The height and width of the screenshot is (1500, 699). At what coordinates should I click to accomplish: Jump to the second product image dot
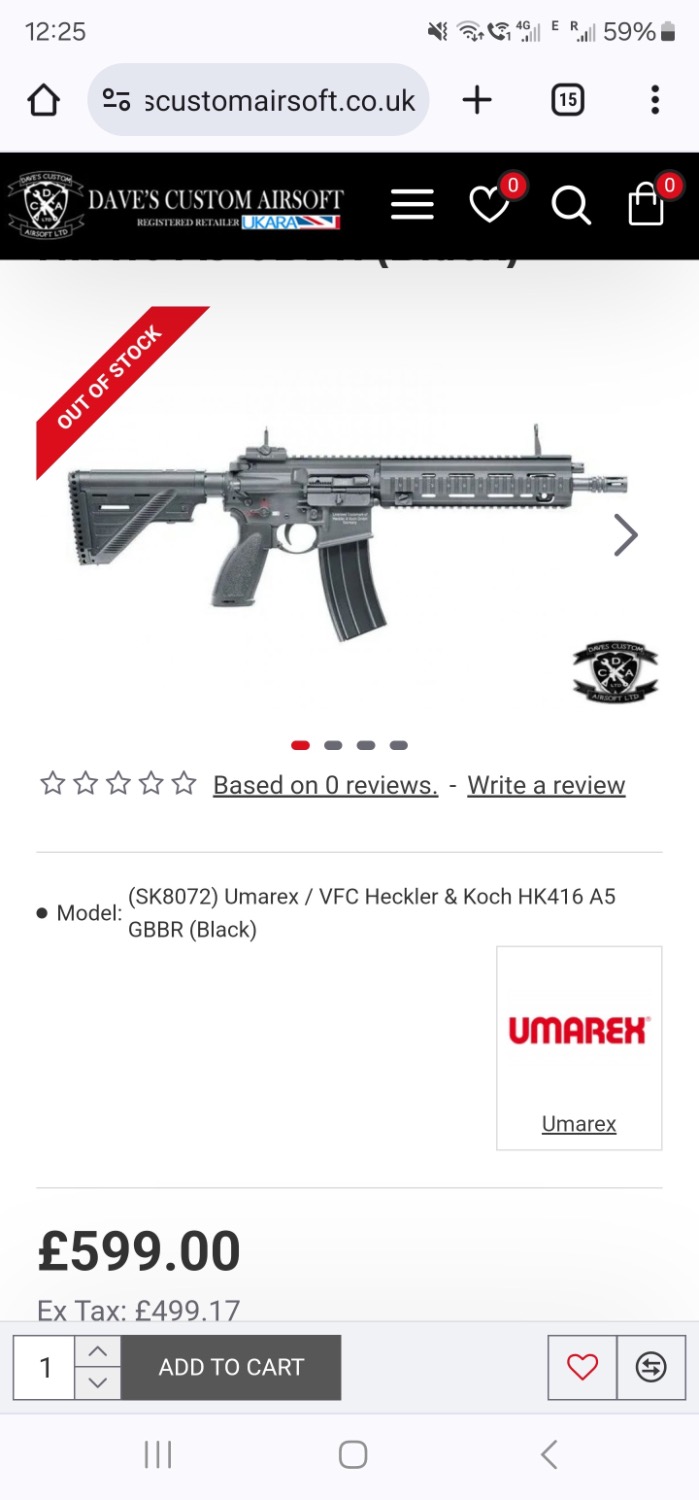pyautogui.click(x=333, y=745)
